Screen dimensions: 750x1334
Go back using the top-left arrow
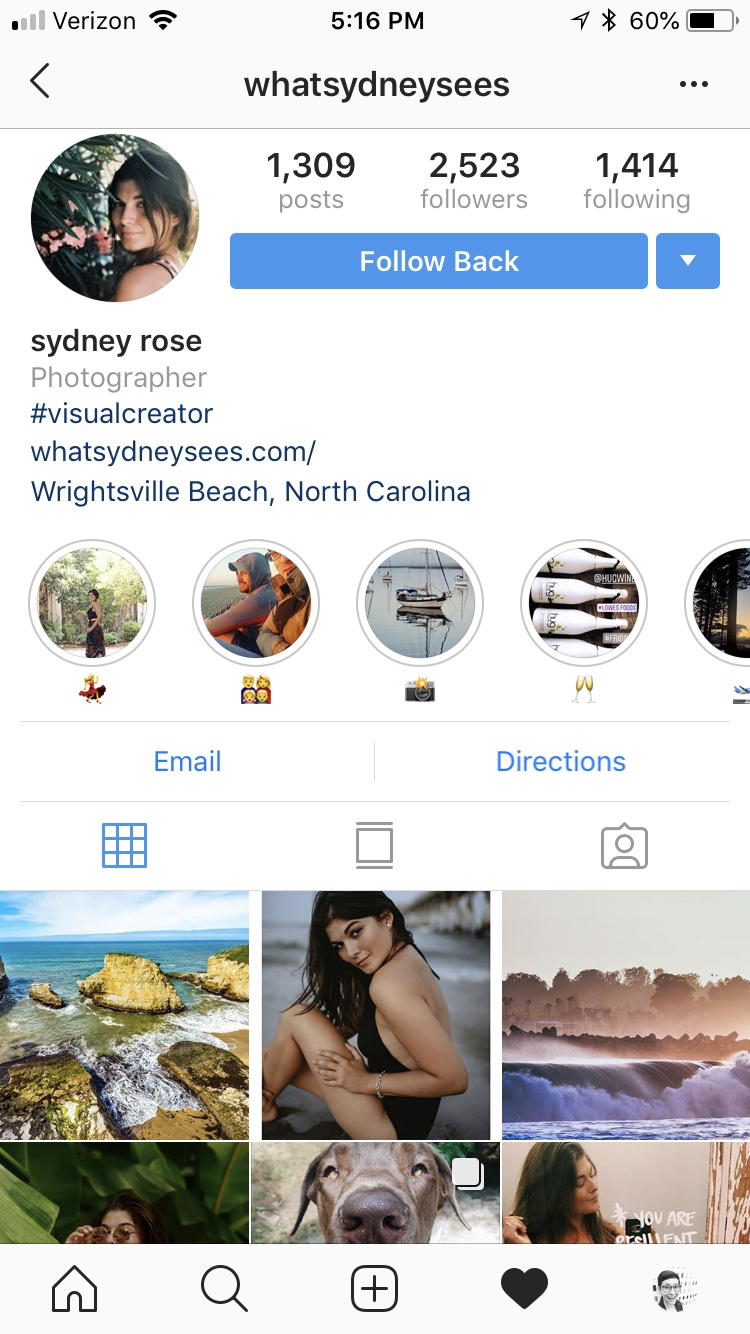pos(40,82)
